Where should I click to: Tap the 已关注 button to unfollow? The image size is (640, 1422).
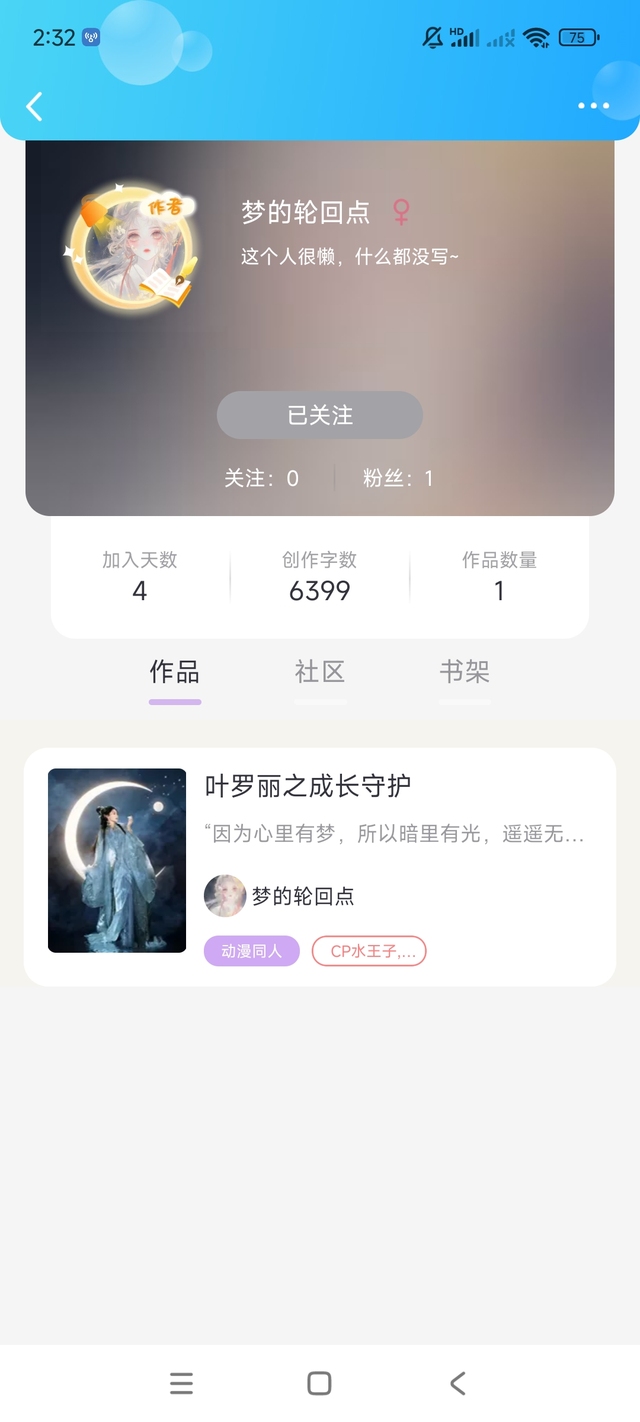tap(320, 415)
